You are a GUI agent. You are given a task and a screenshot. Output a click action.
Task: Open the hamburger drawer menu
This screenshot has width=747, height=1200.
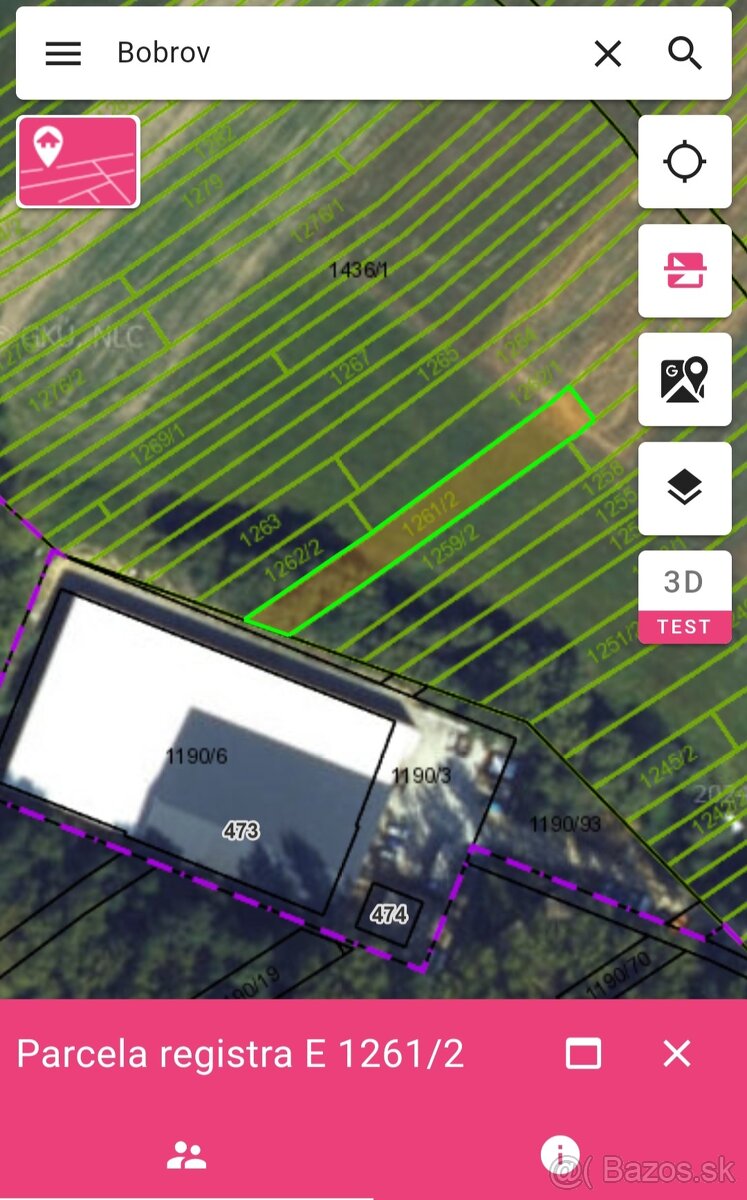(63, 53)
